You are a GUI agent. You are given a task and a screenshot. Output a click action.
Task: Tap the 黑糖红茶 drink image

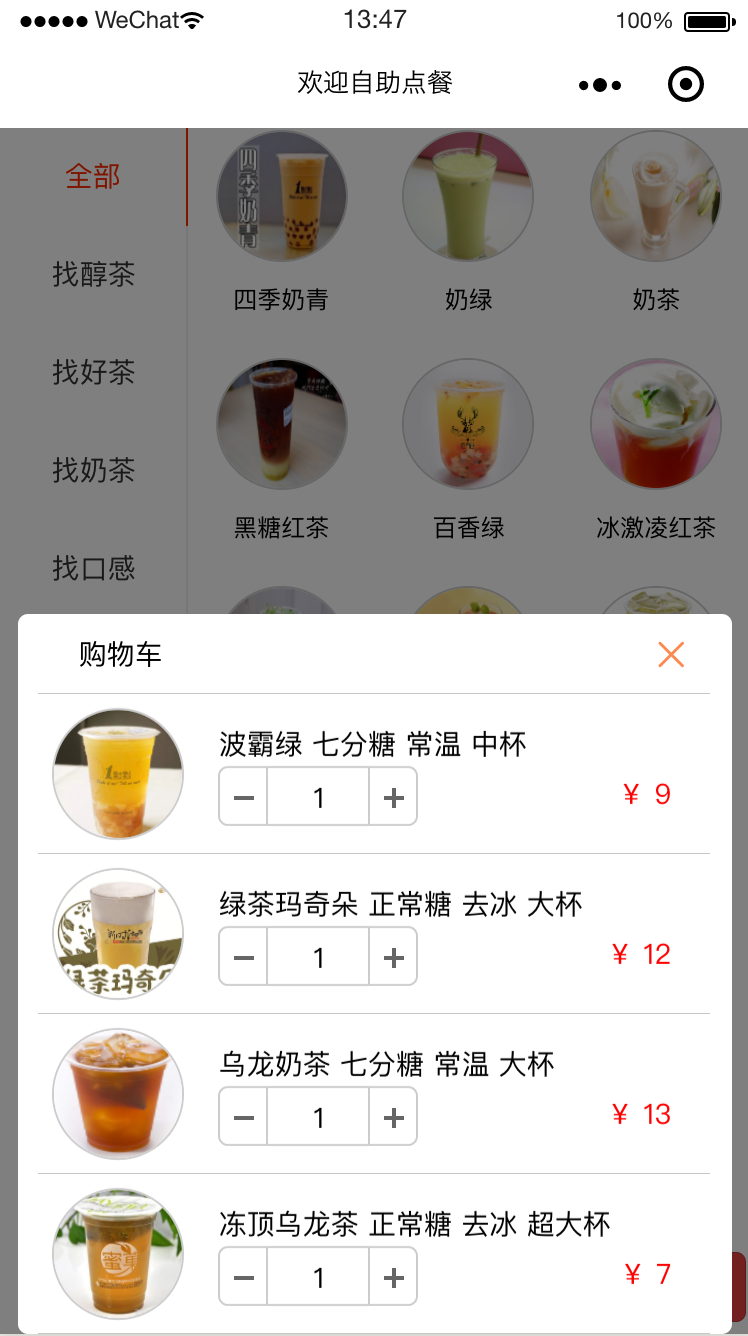(282, 424)
